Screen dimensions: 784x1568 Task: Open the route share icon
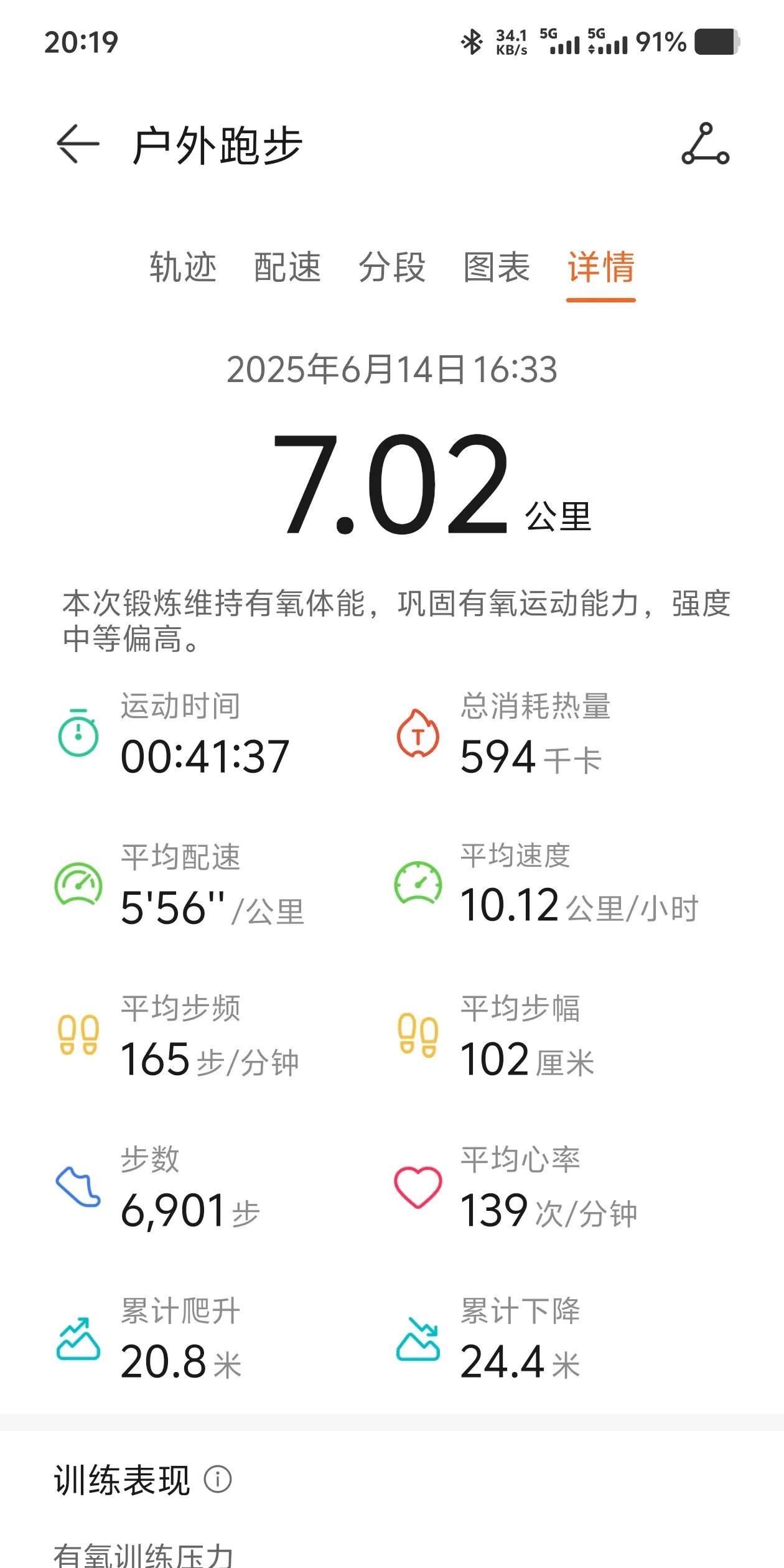[705, 144]
